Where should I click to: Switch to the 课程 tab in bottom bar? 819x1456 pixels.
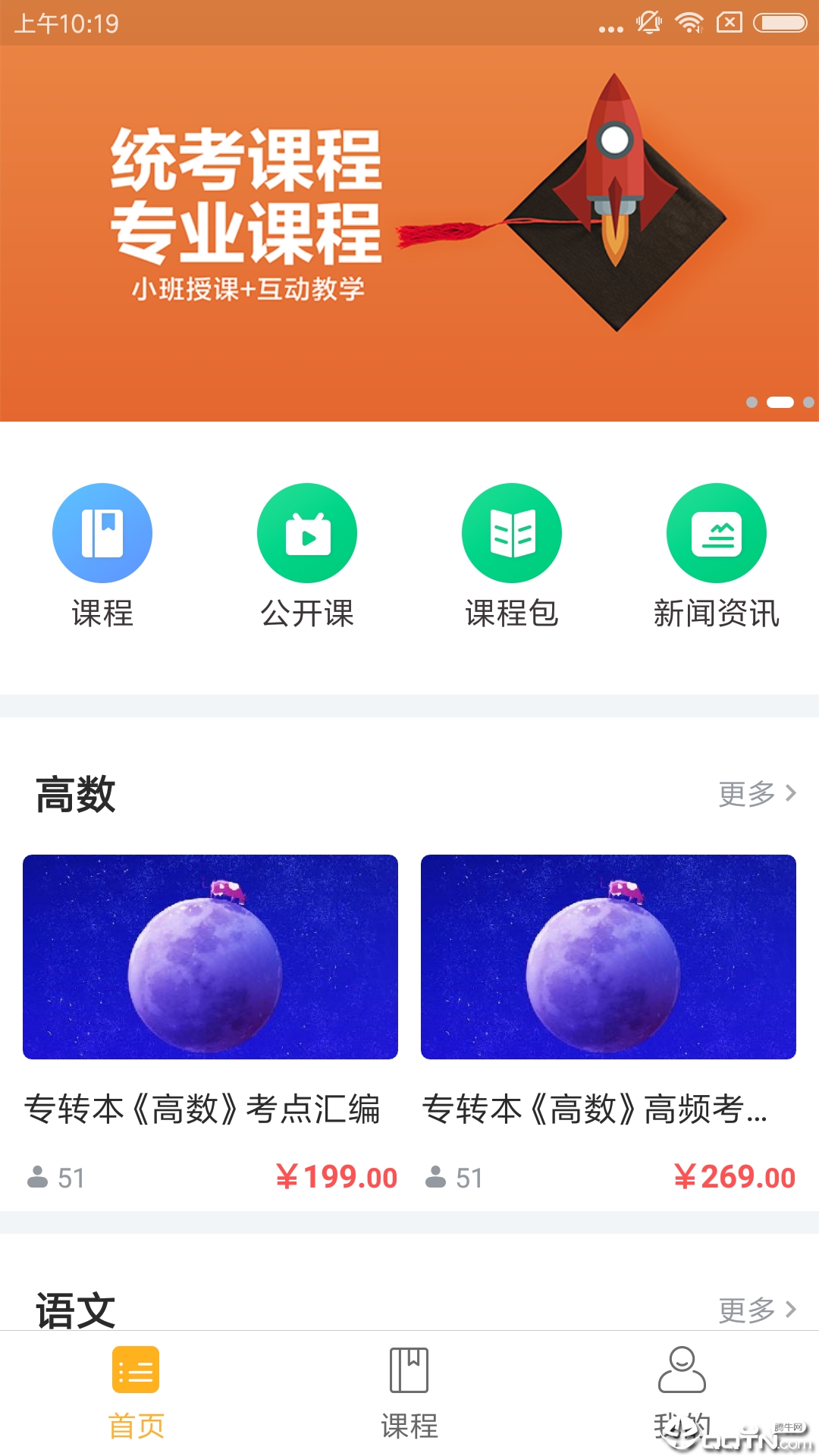coord(409,1392)
